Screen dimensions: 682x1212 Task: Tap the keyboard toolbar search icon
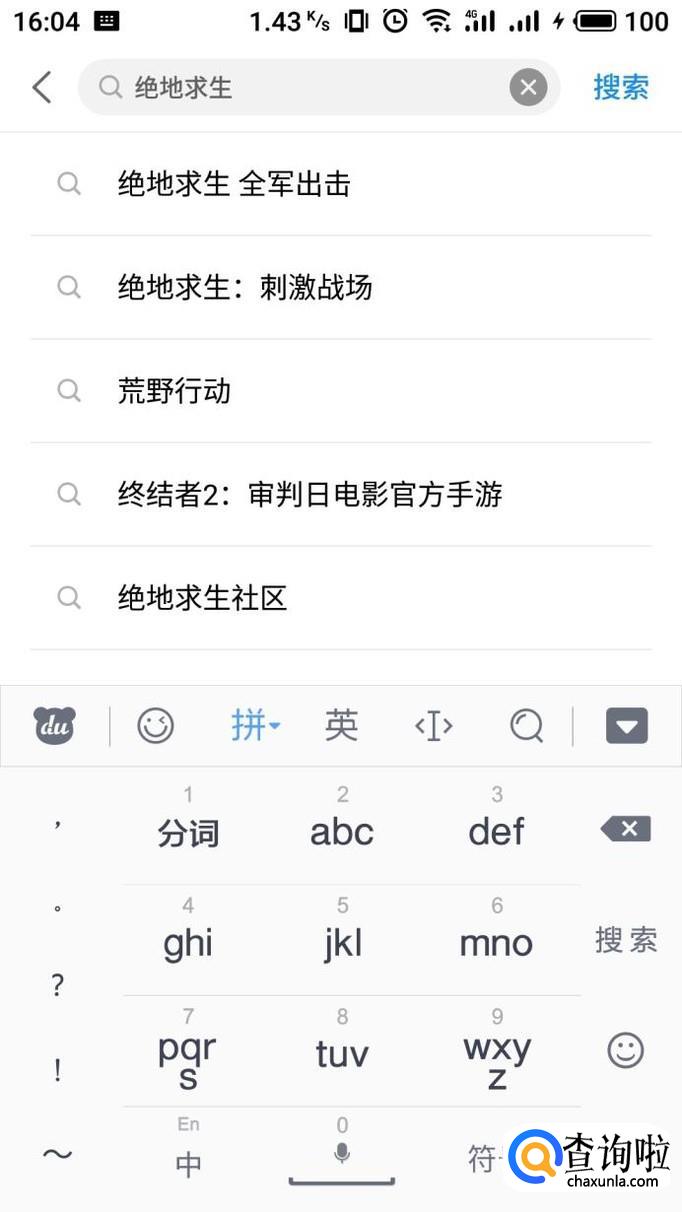pos(526,726)
